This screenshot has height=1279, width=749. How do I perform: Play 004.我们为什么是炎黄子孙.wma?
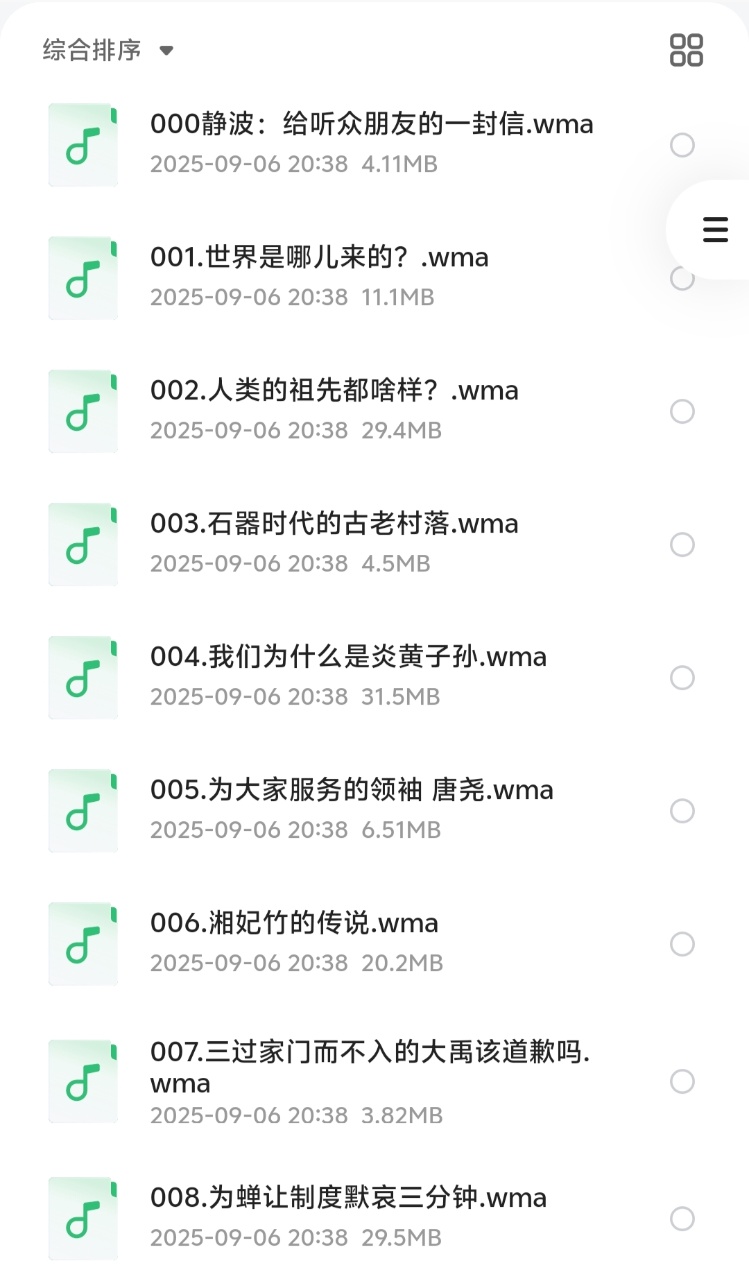point(348,657)
